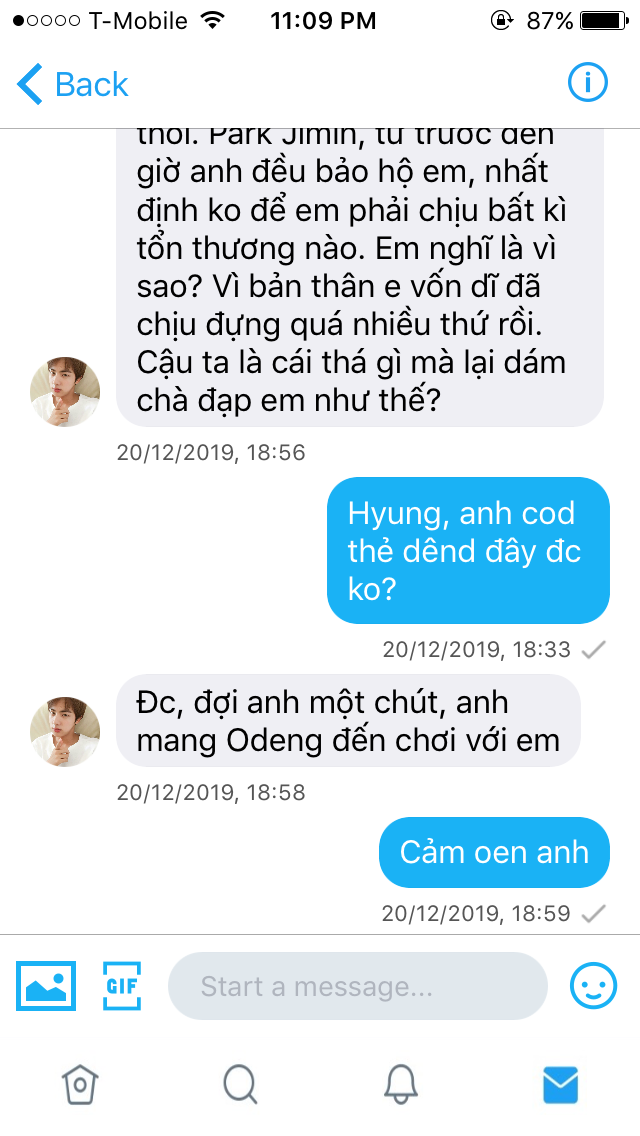The width and height of the screenshot is (640, 1136).
Task: Open conversation info
Action: 587,83
